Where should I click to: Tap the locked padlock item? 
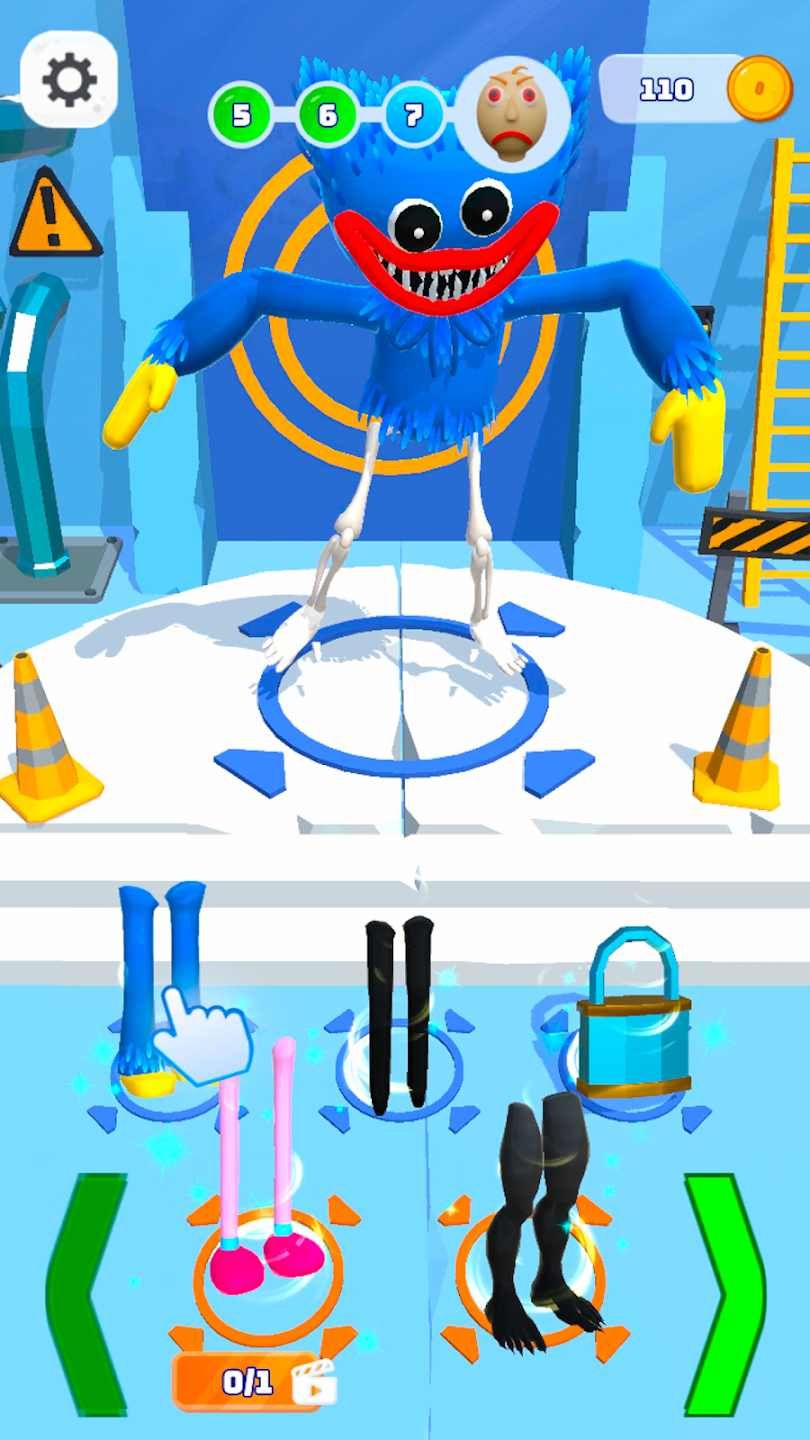(632, 1015)
